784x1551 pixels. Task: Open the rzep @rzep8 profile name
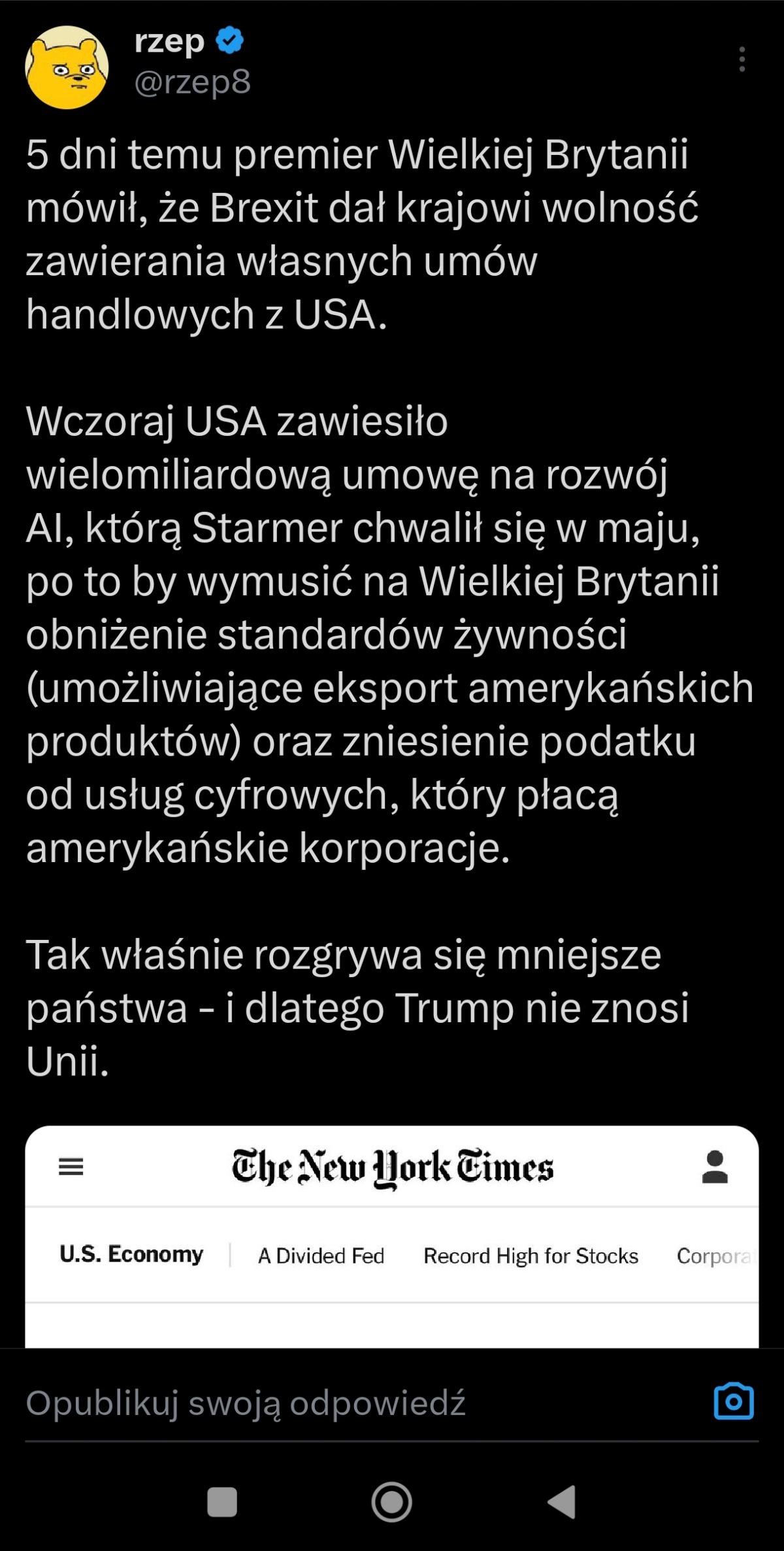(x=170, y=42)
